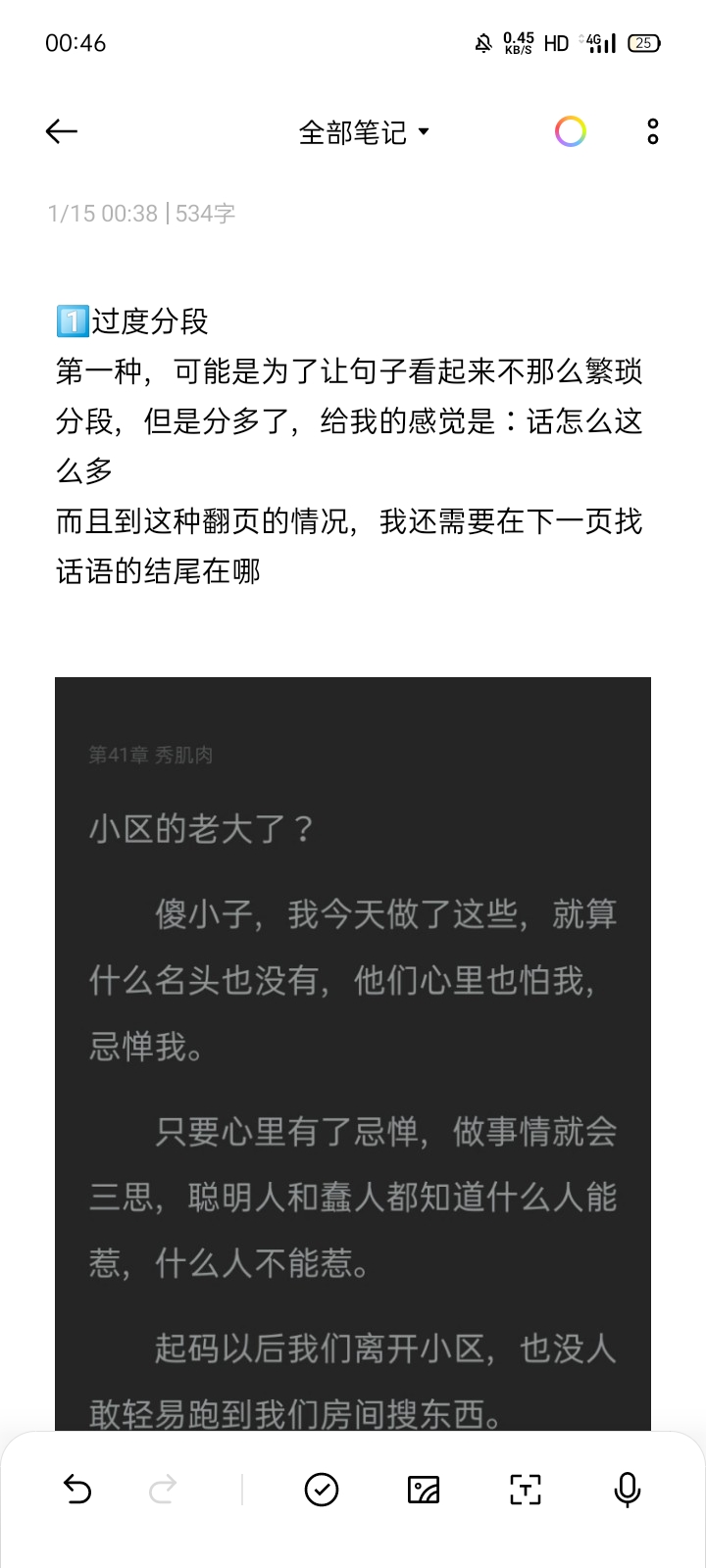Undo the last edit
The width and height of the screenshot is (706, 1568).
point(77,1490)
